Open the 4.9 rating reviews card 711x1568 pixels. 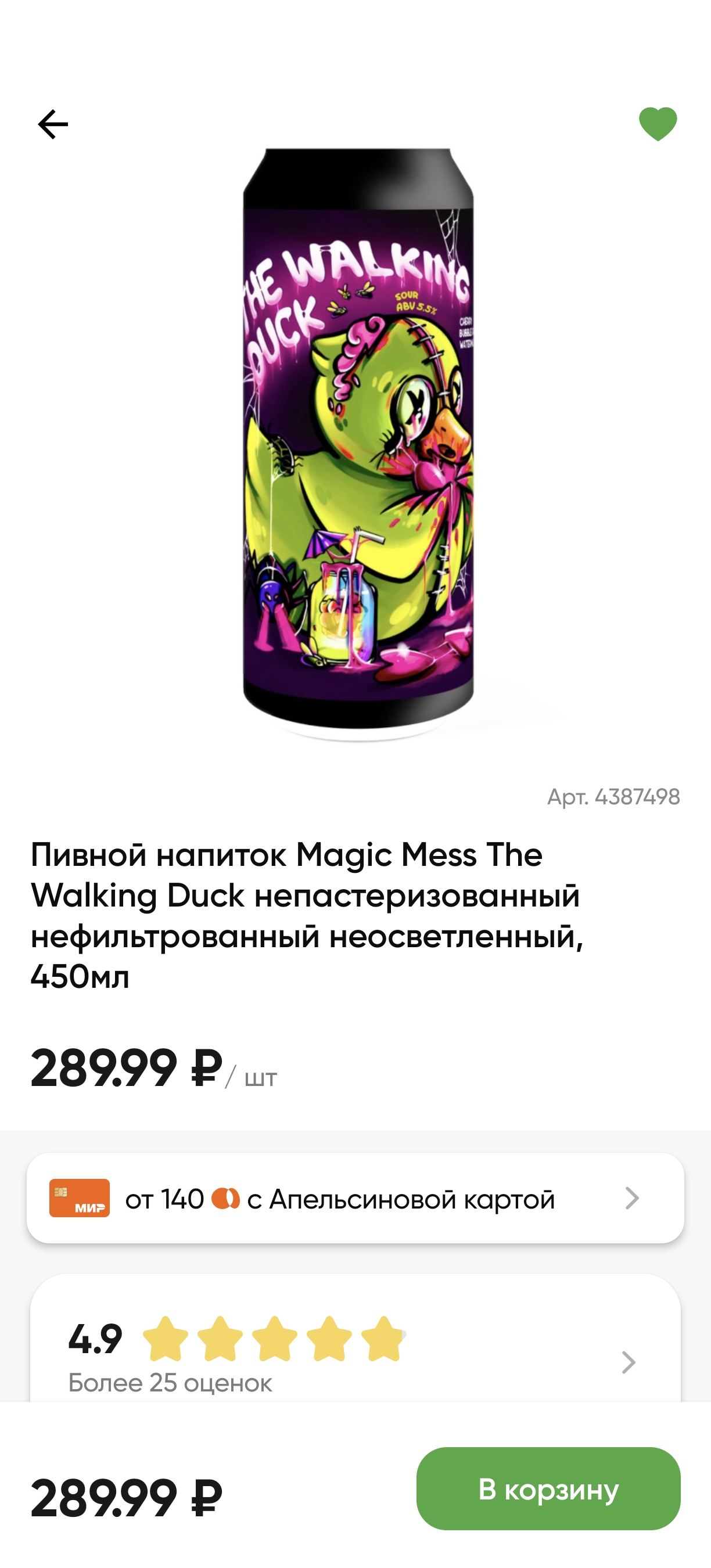tap(355, 1339)
